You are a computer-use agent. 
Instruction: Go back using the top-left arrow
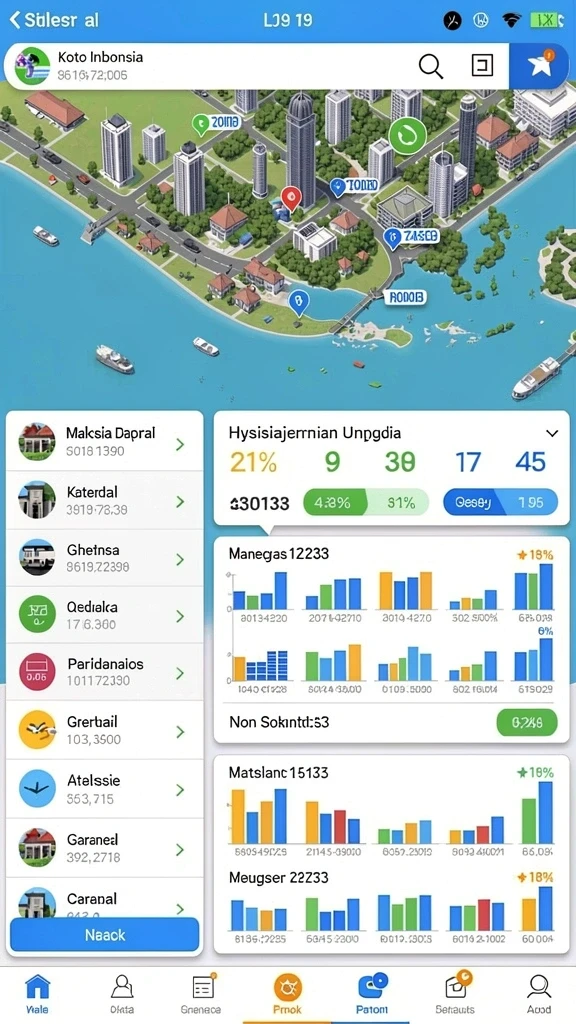14,20
